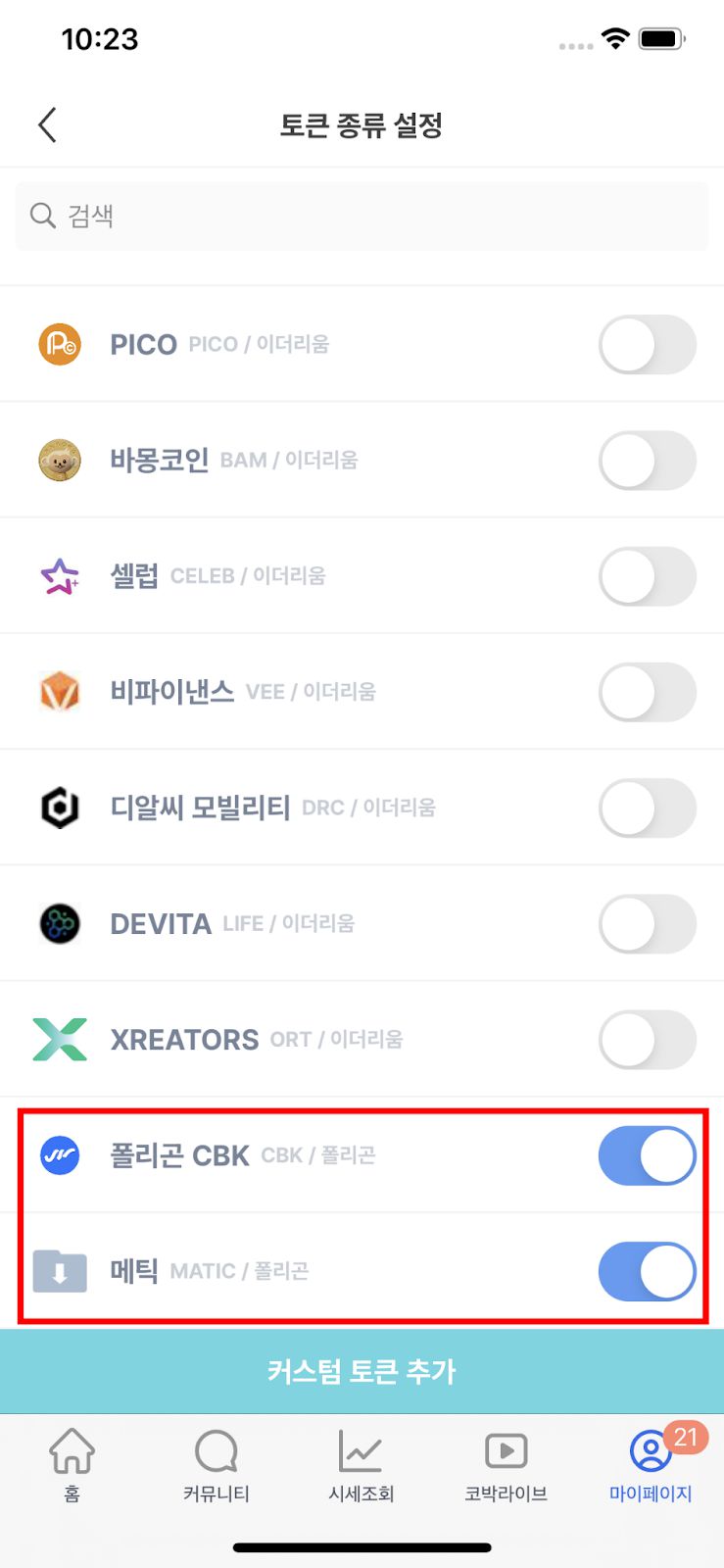The width and height of the screenshot is (724, 1568).
Task: Enable the PICO token toggle
Action: (647, 344)
